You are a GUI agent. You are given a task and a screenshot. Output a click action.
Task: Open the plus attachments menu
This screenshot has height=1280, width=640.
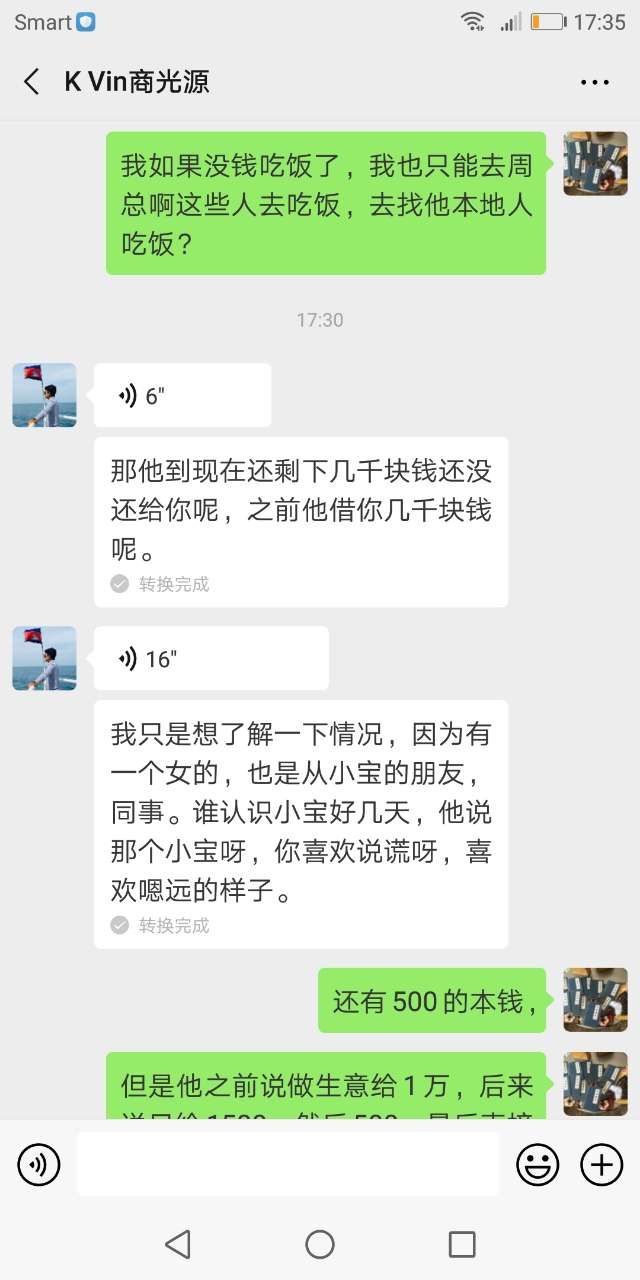(x=602, y=1165)
